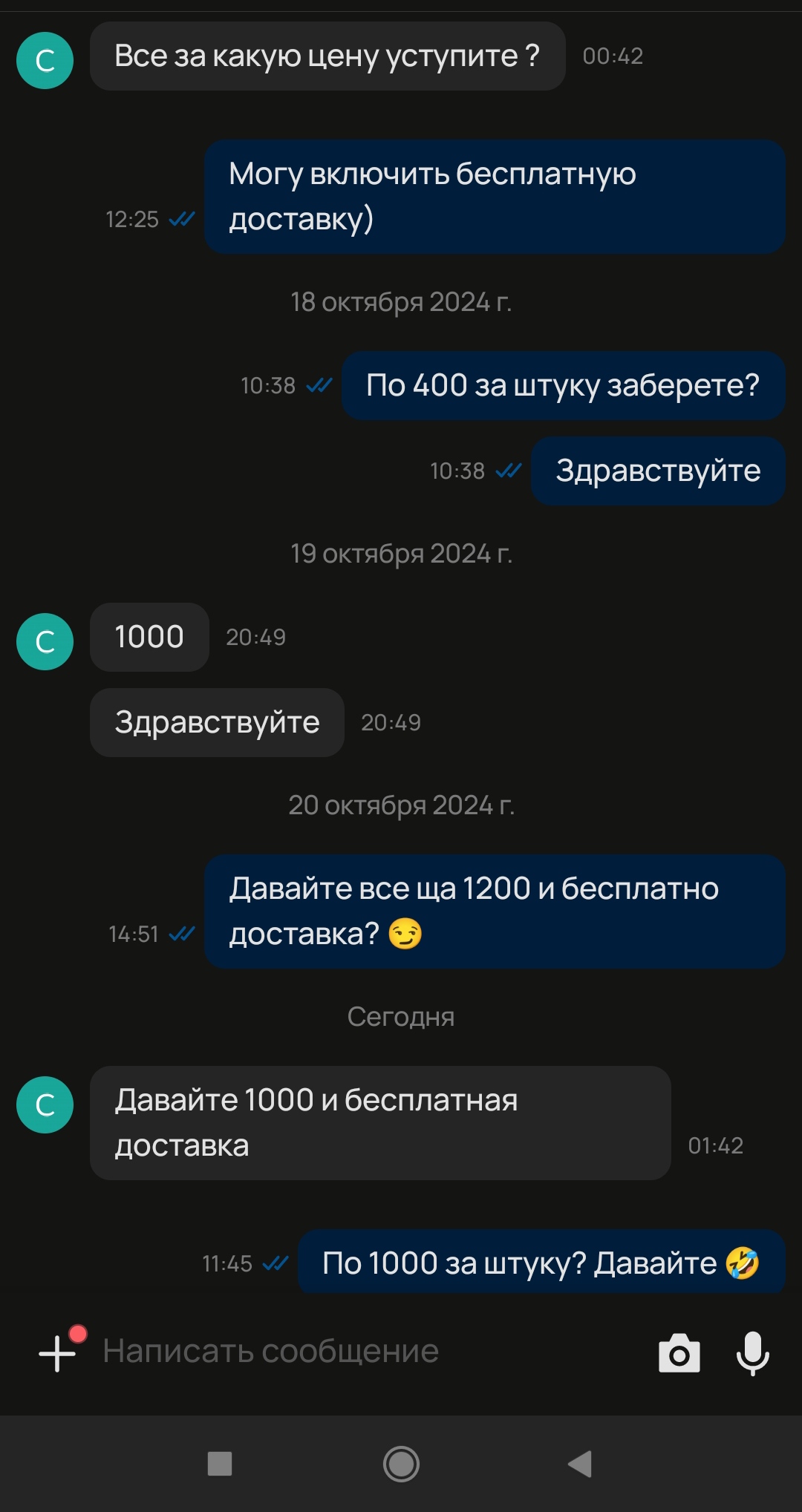Screen dimensions: 802x1512
Task: Start recording a voice message
Action: (752, 1353)
